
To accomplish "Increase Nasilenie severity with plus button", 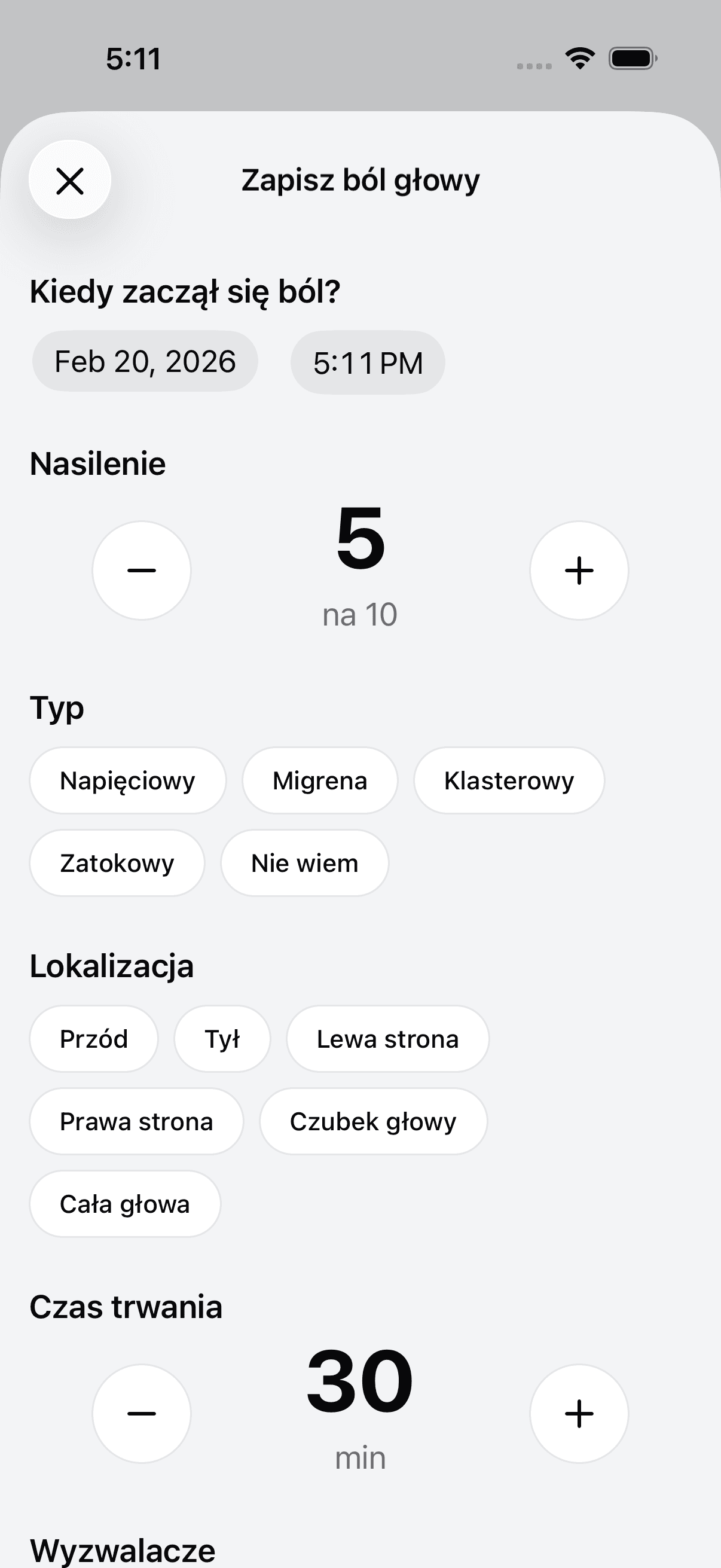I will coord(578,570).
